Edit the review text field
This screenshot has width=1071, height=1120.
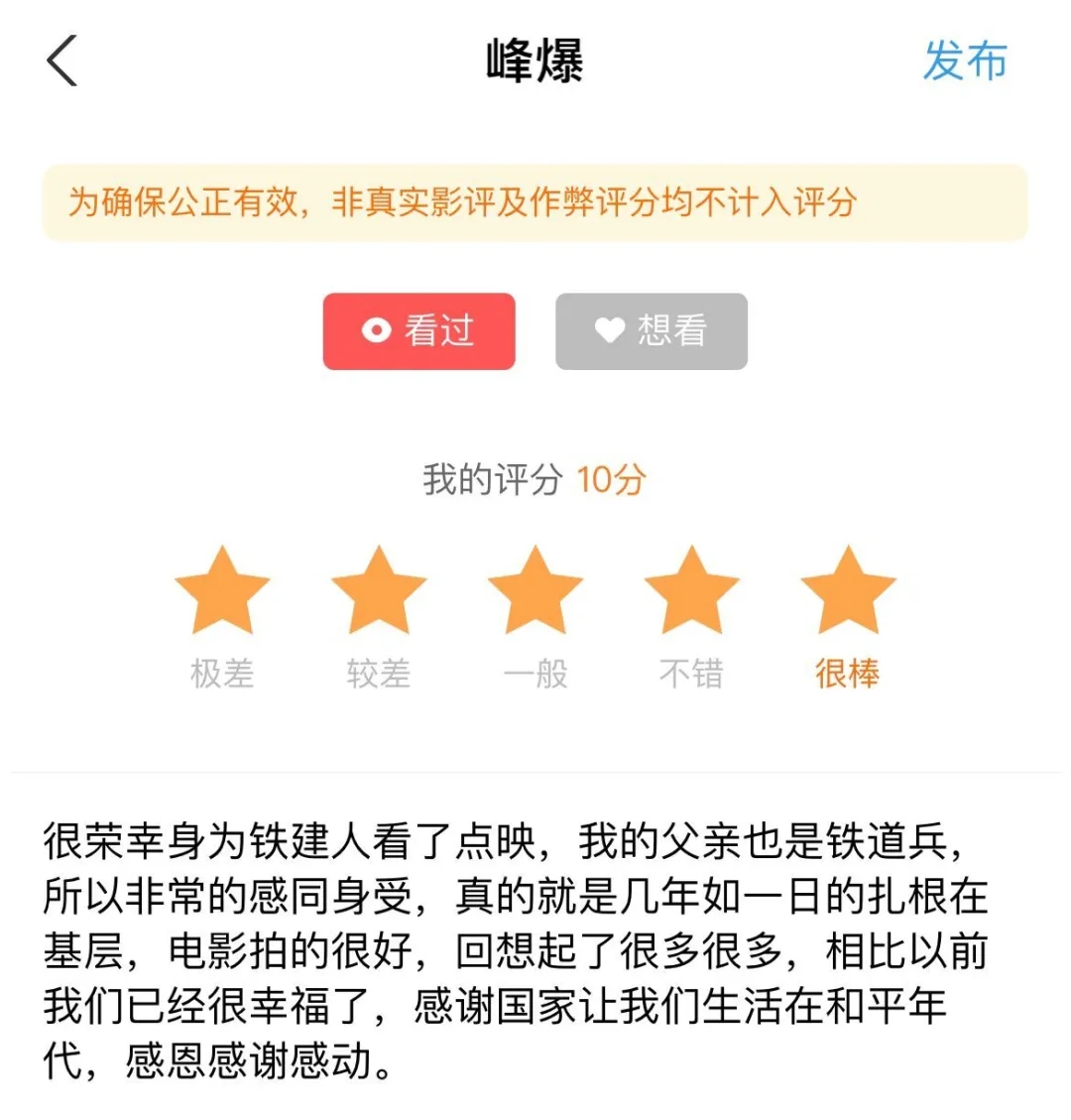click(x=516, y=950)
